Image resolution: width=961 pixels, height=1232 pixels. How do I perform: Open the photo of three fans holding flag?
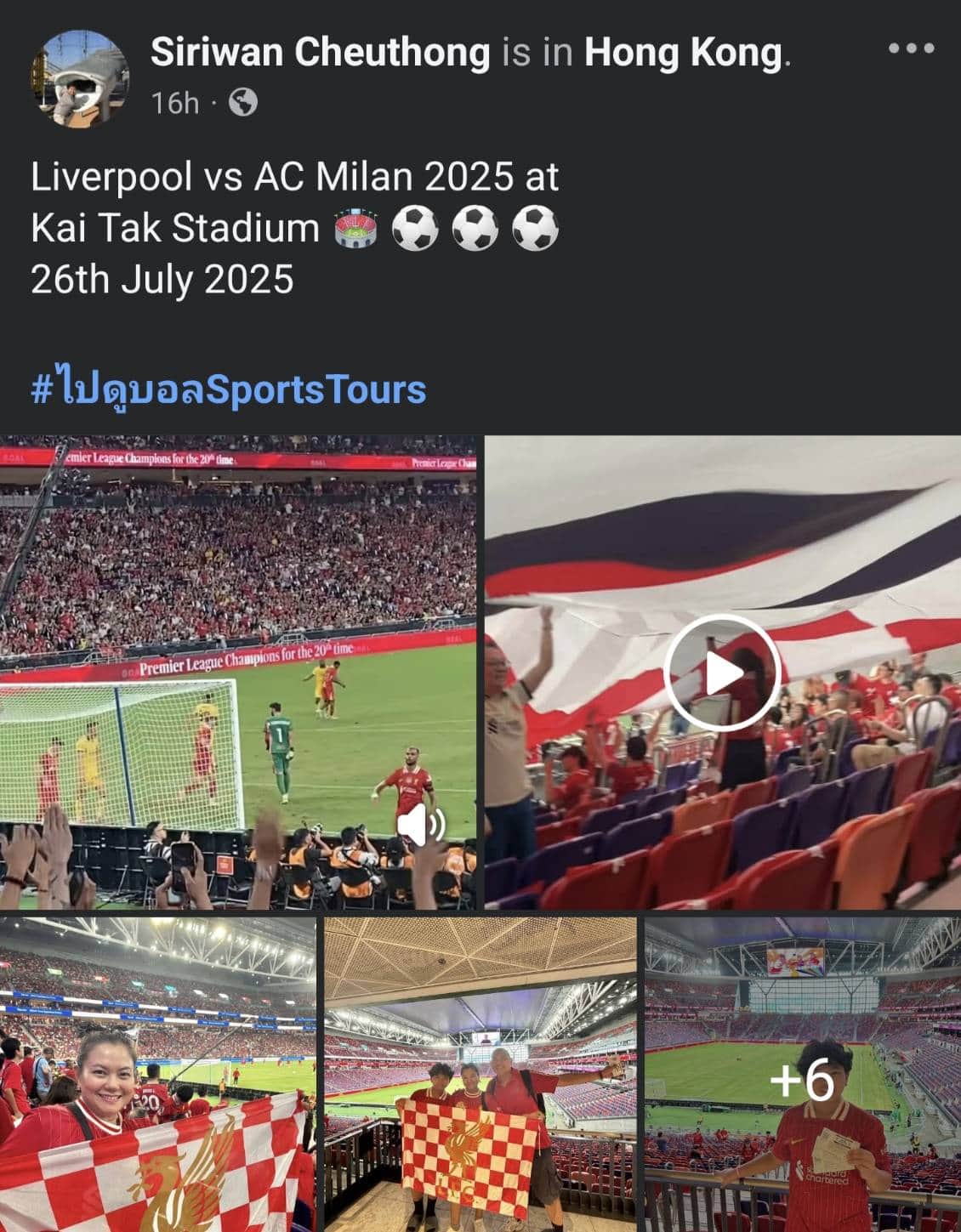(480, 1074)
